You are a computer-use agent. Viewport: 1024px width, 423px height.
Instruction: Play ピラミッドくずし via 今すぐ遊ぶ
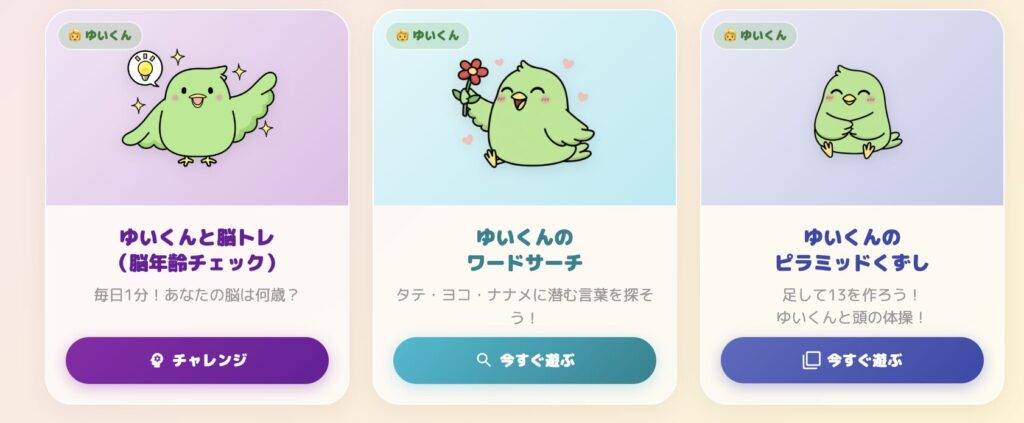click(852, 360)
